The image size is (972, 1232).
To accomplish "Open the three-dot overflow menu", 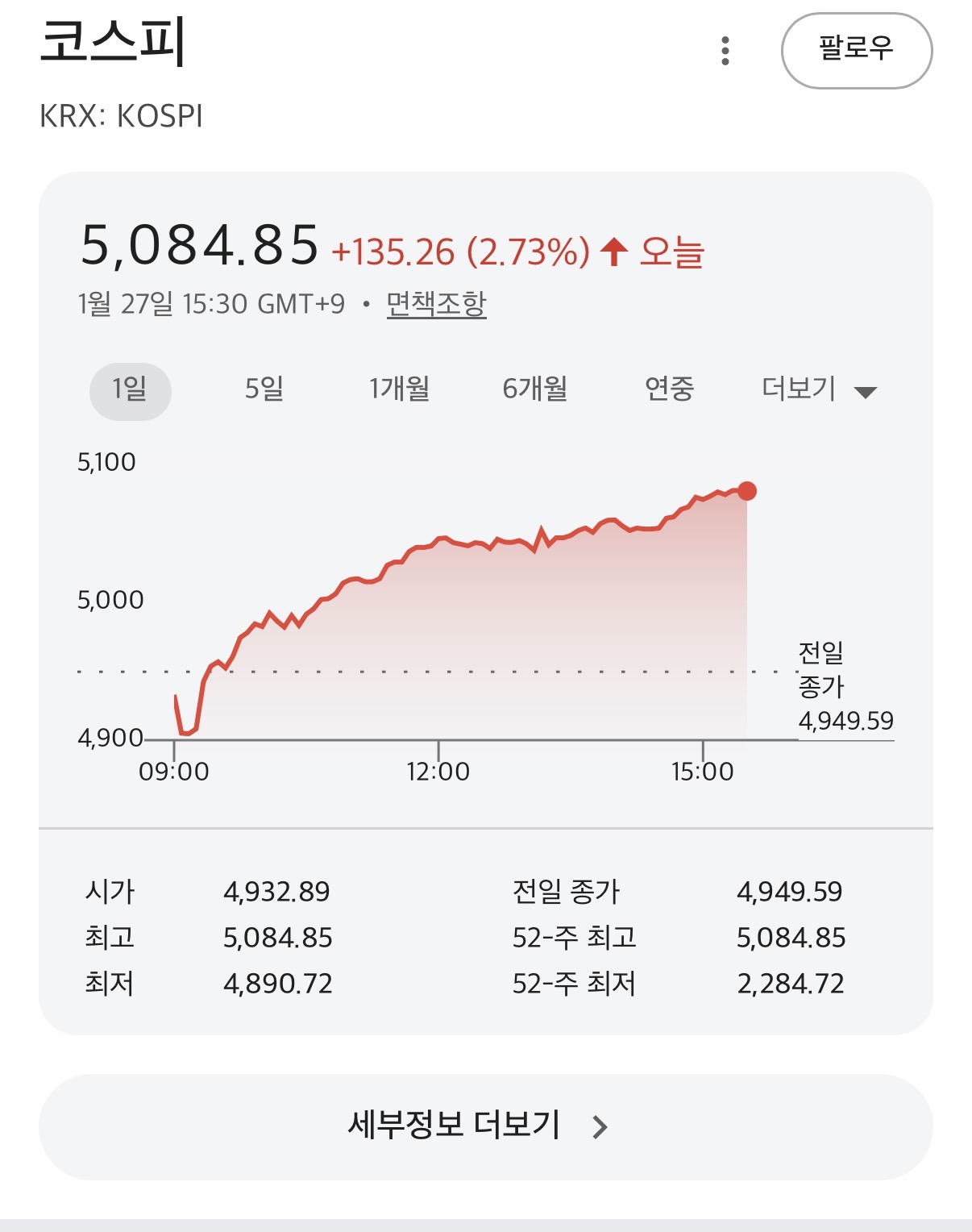I will pyautogui.click(x=725, y=51).
